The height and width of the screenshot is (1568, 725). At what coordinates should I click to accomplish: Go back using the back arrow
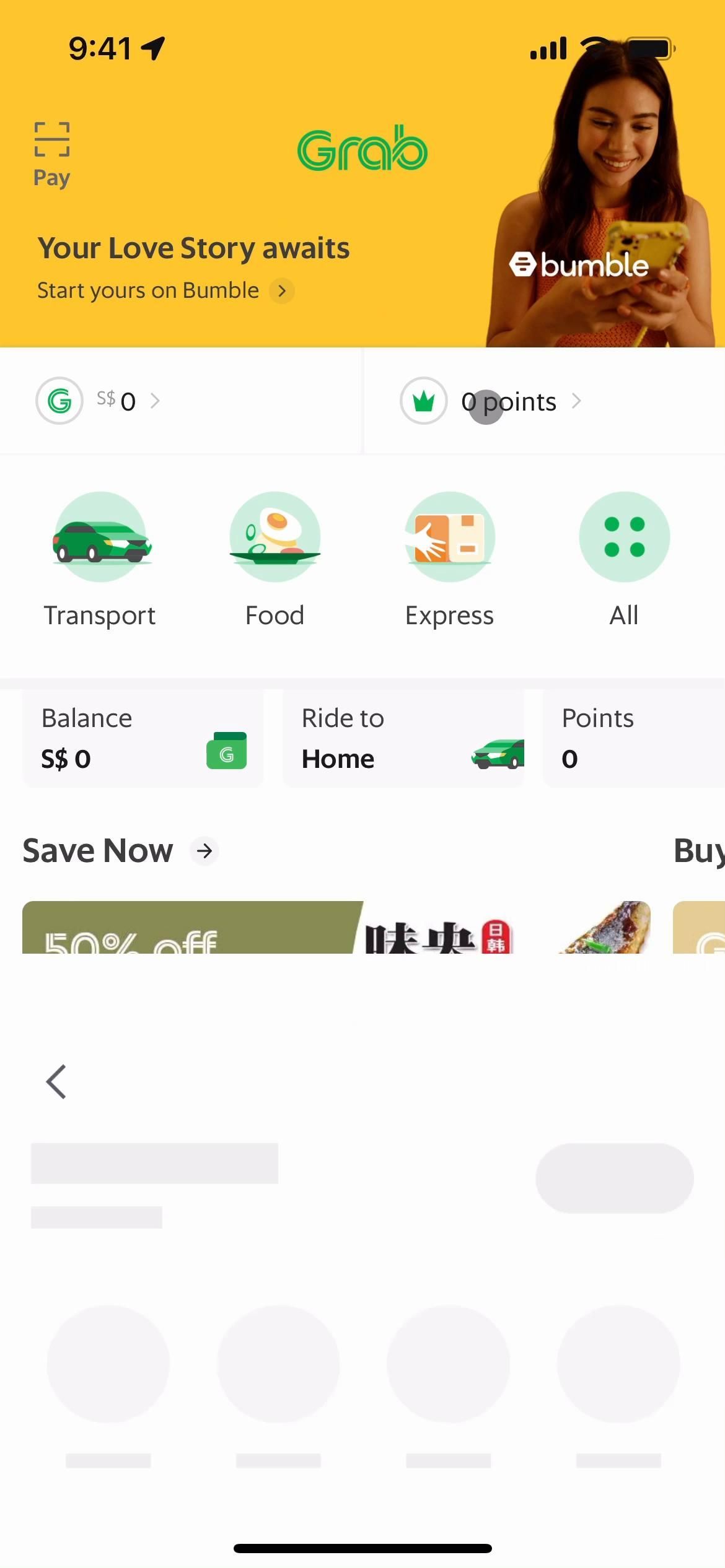click(x=56, y=1082)
